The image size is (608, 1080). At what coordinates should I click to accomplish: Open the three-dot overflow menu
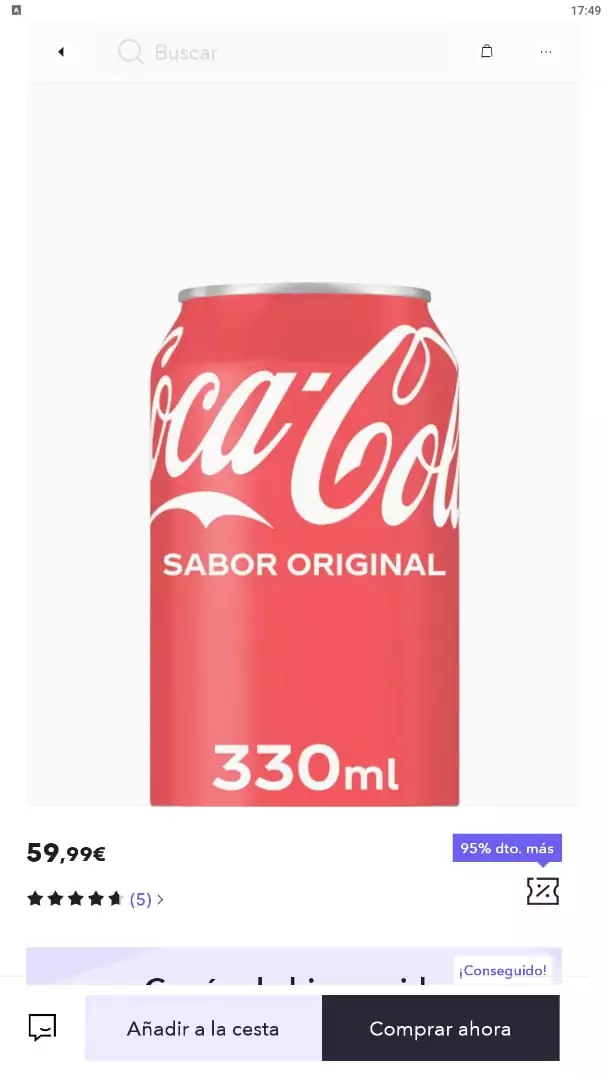click(545, 52)
